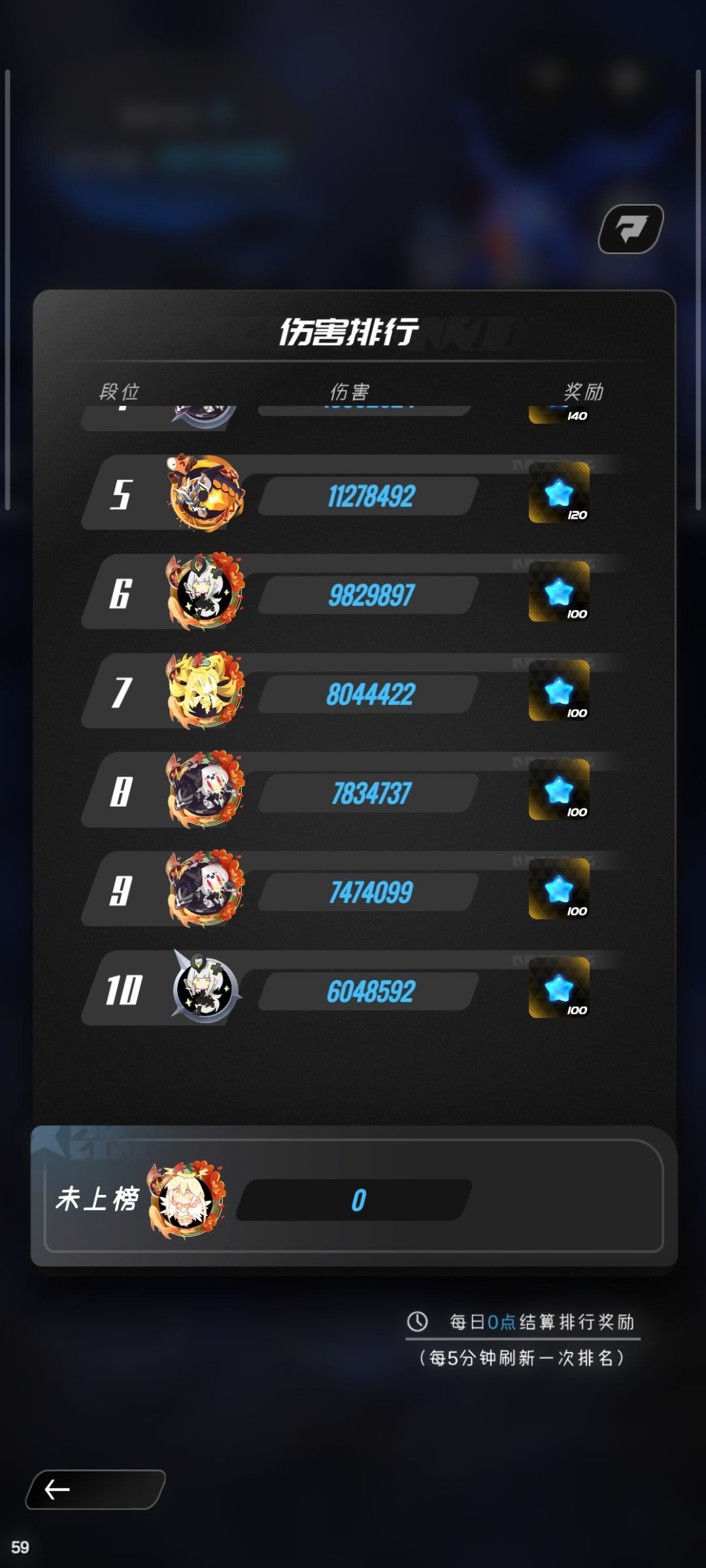View the 100 star reward for rank 10
The image size is (706, 1568).
[x=559, y=988]
